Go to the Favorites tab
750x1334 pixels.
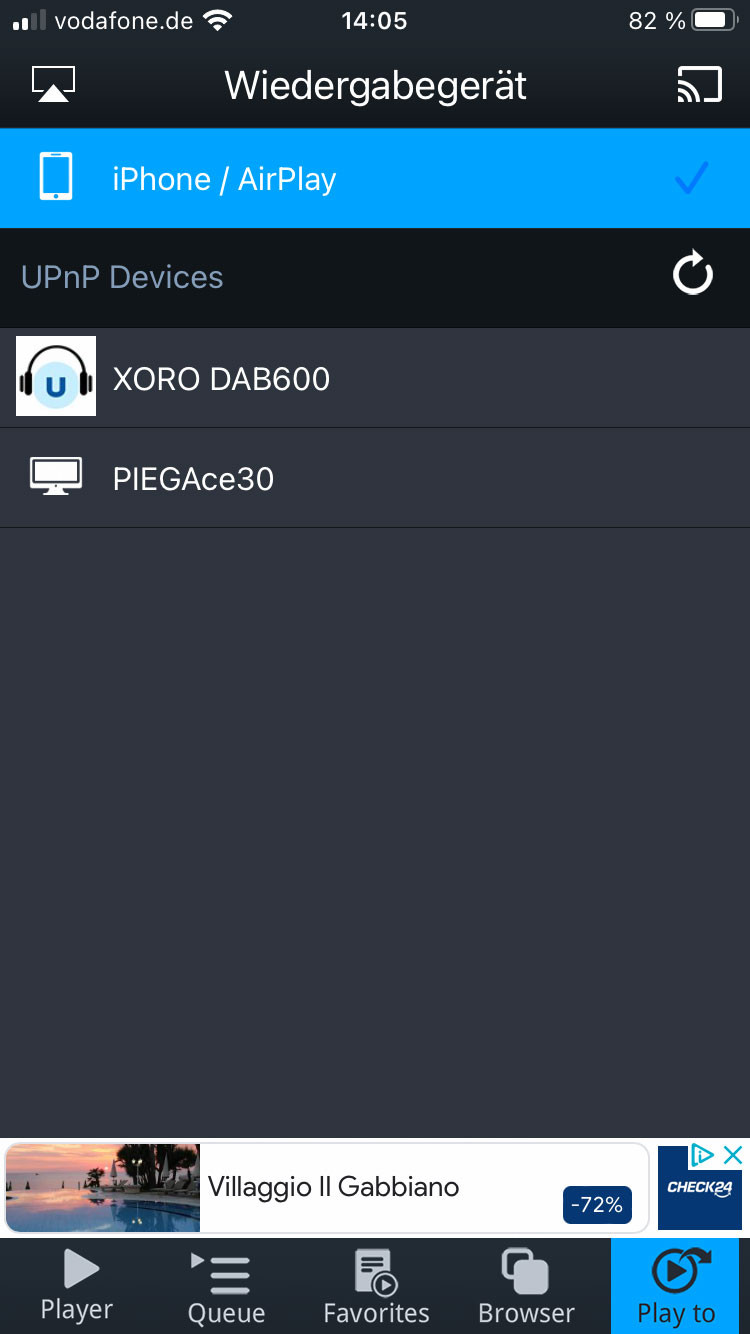[376, 1286]
